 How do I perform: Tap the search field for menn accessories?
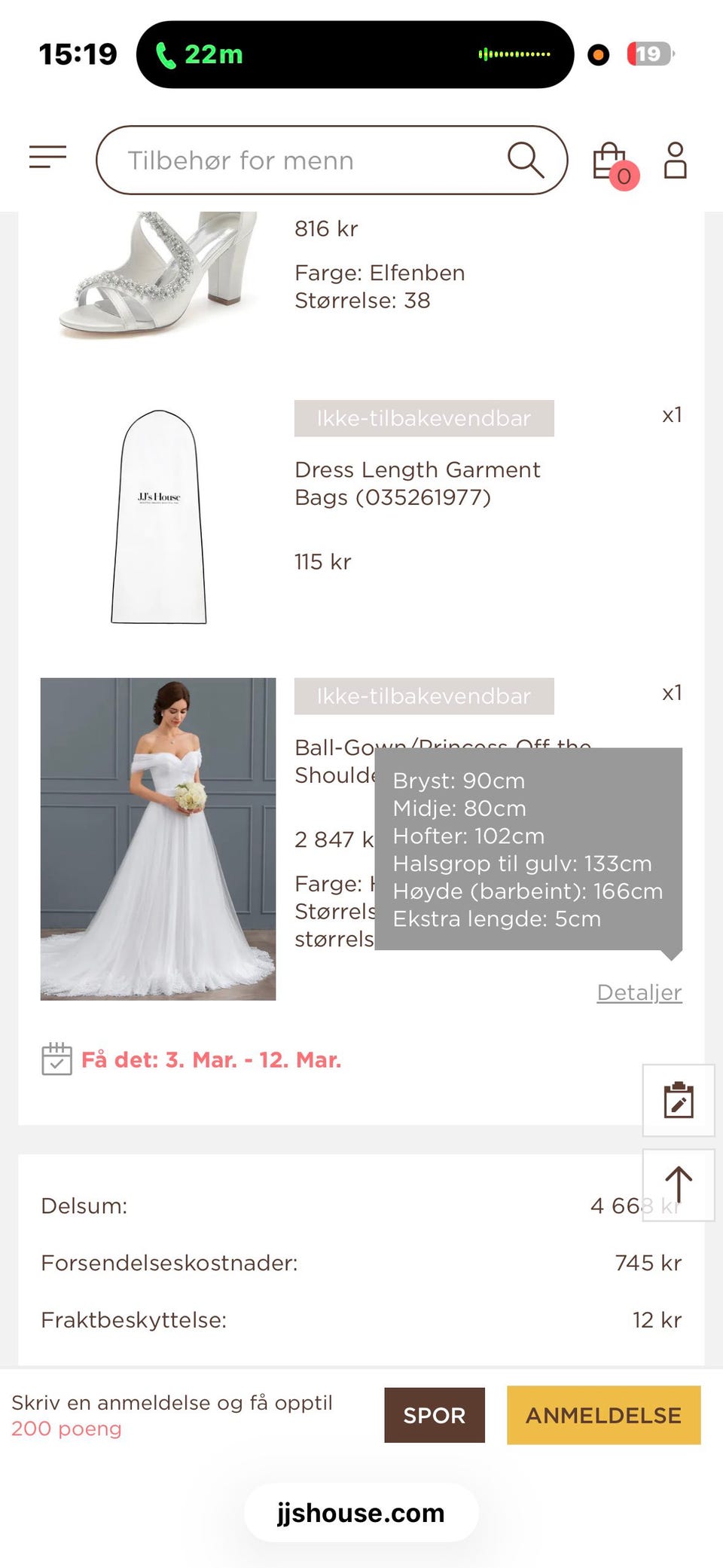tap(301, 160)
